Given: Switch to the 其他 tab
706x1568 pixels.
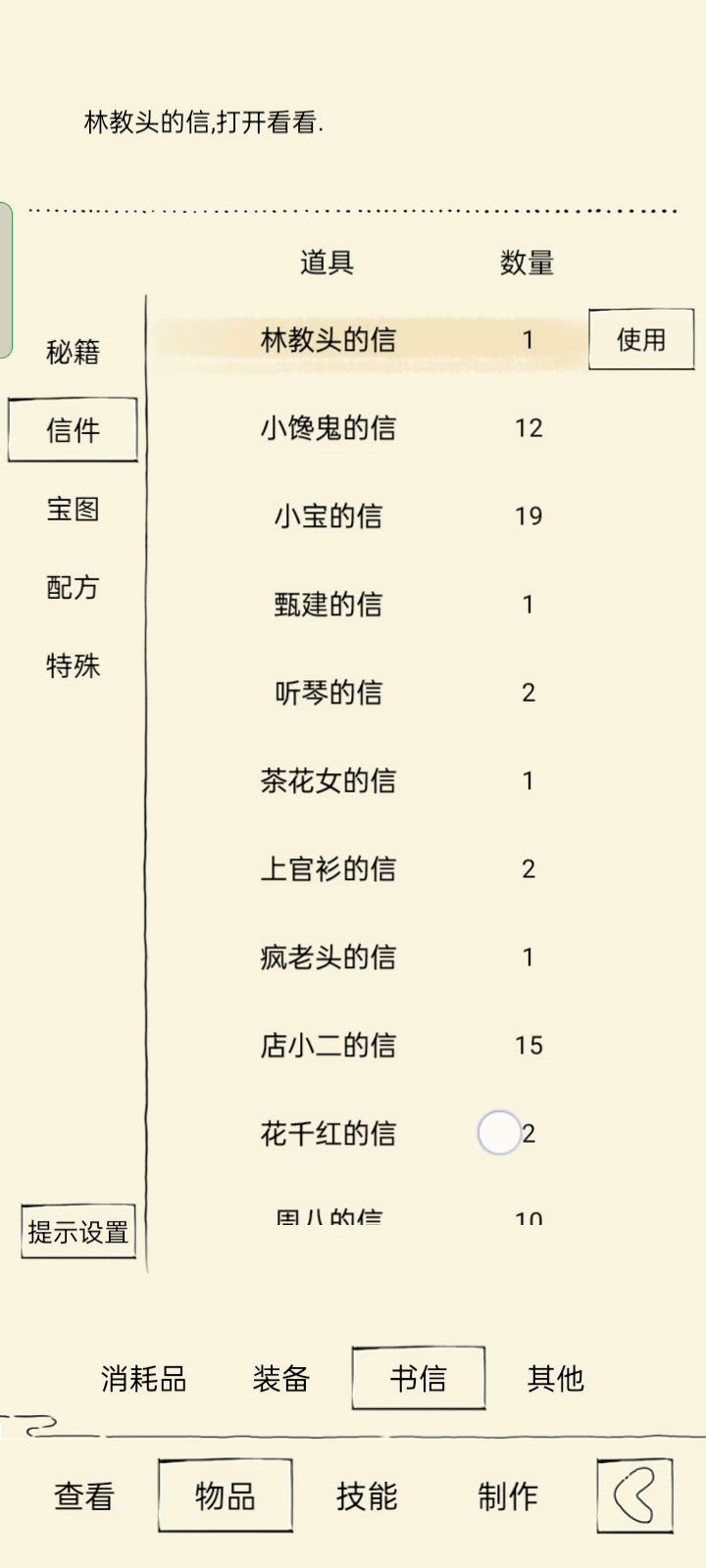Looking at the screenshot, I should 555,1379.
